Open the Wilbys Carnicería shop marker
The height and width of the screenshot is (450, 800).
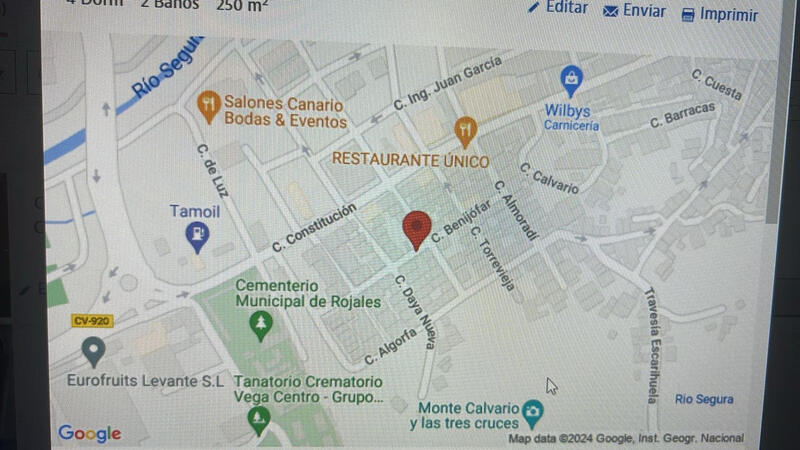tap(571, 77)
